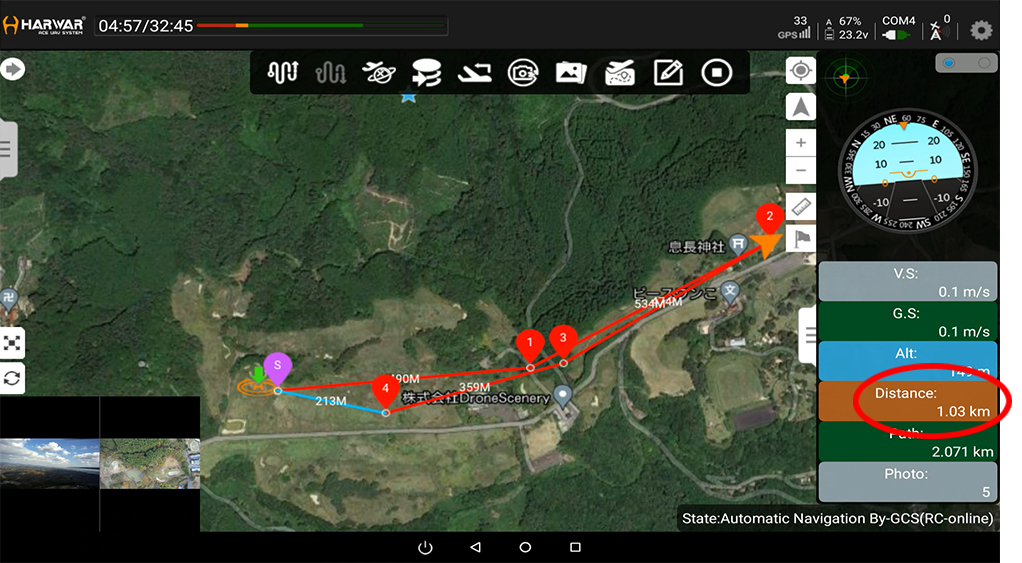Zoom out the map with minus
Screen dimensions: 1022x563
click(x=800, y=171)
